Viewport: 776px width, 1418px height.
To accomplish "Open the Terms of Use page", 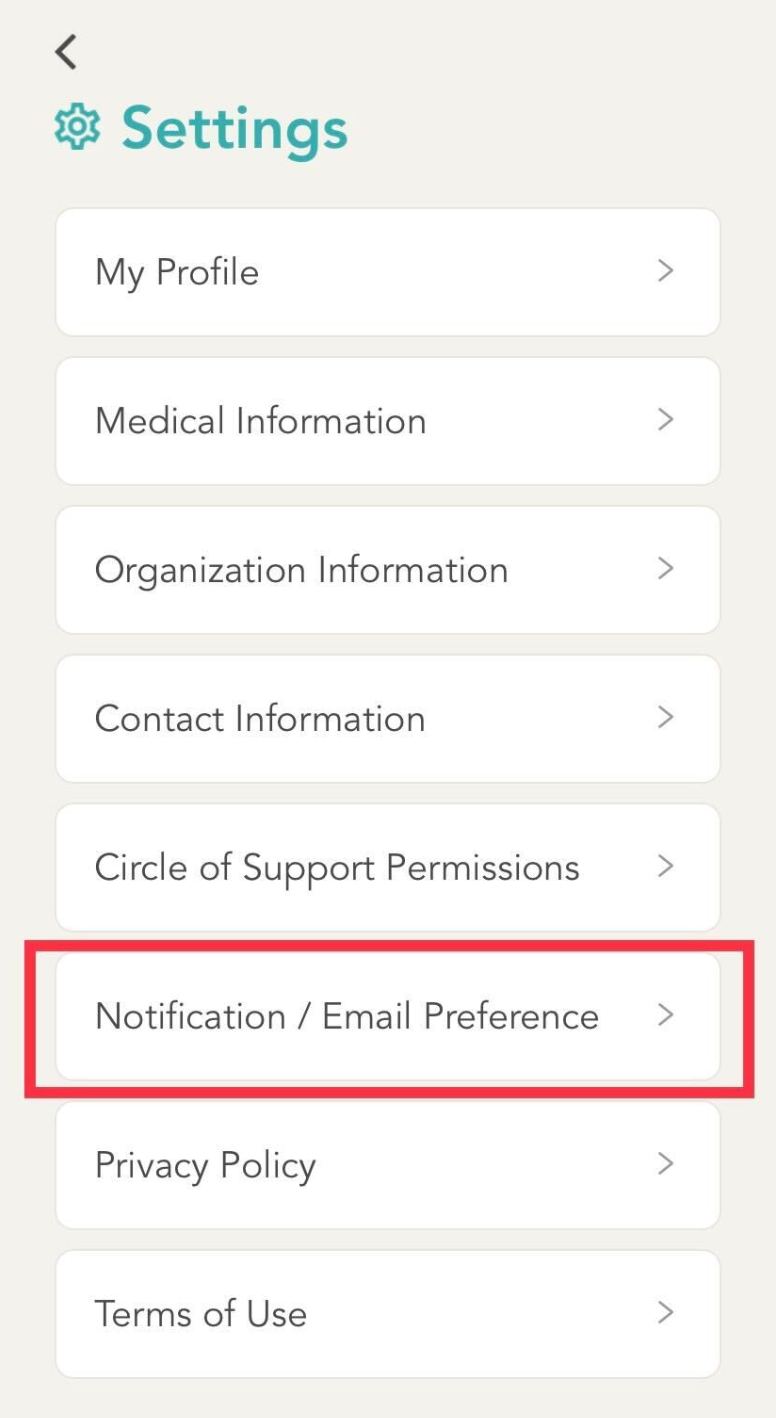I will coord(387,1314).
